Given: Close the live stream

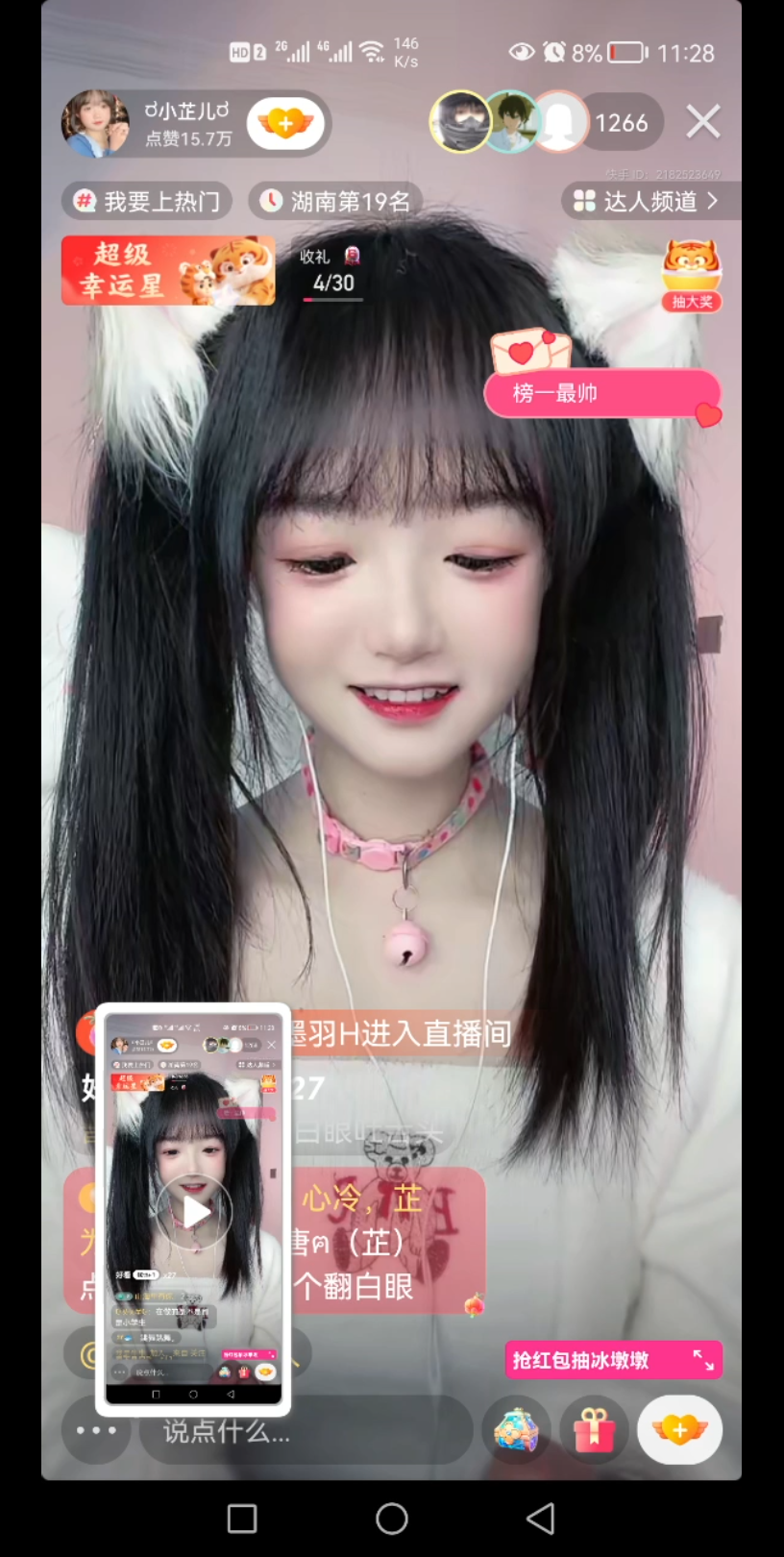Looking at the screenshot, I should [703, 122].
